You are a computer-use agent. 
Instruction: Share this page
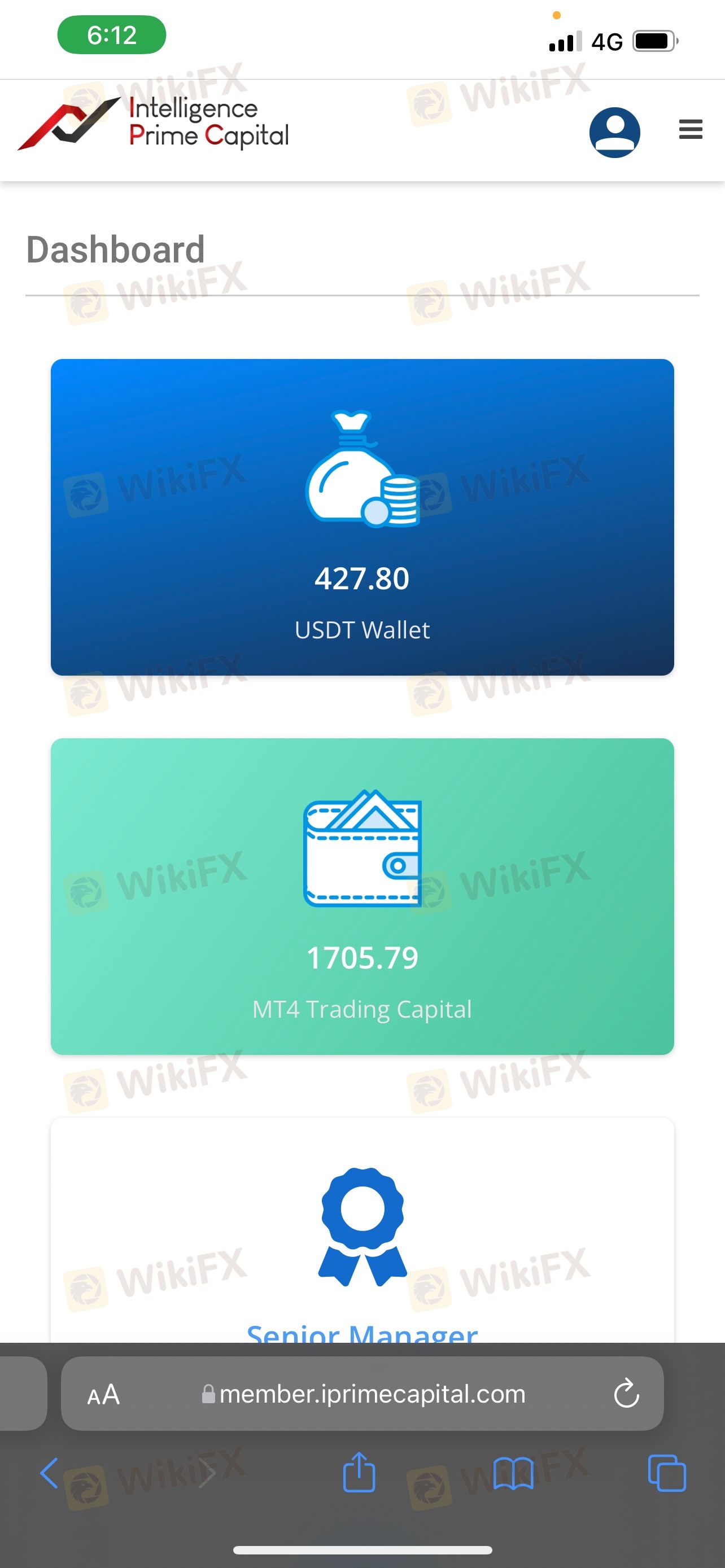tap(359, 1473)
